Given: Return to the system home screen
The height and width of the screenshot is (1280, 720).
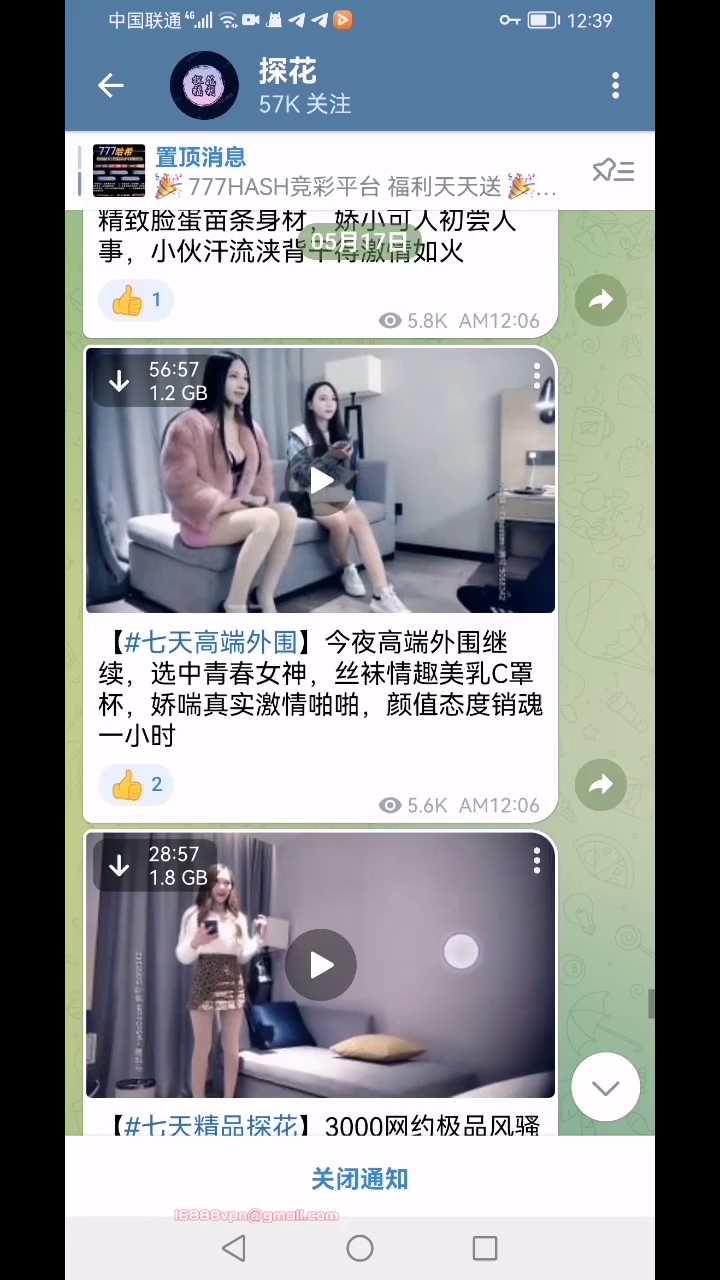Looking at the screenshot, I should tap(360, 1248).
